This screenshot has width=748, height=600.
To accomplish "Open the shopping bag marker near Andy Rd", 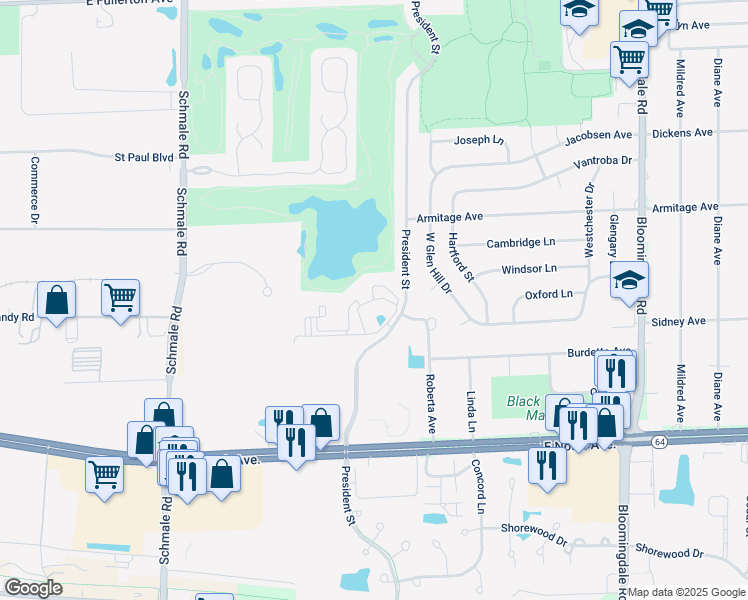I will pyautogui.click(x=56, y=300).
